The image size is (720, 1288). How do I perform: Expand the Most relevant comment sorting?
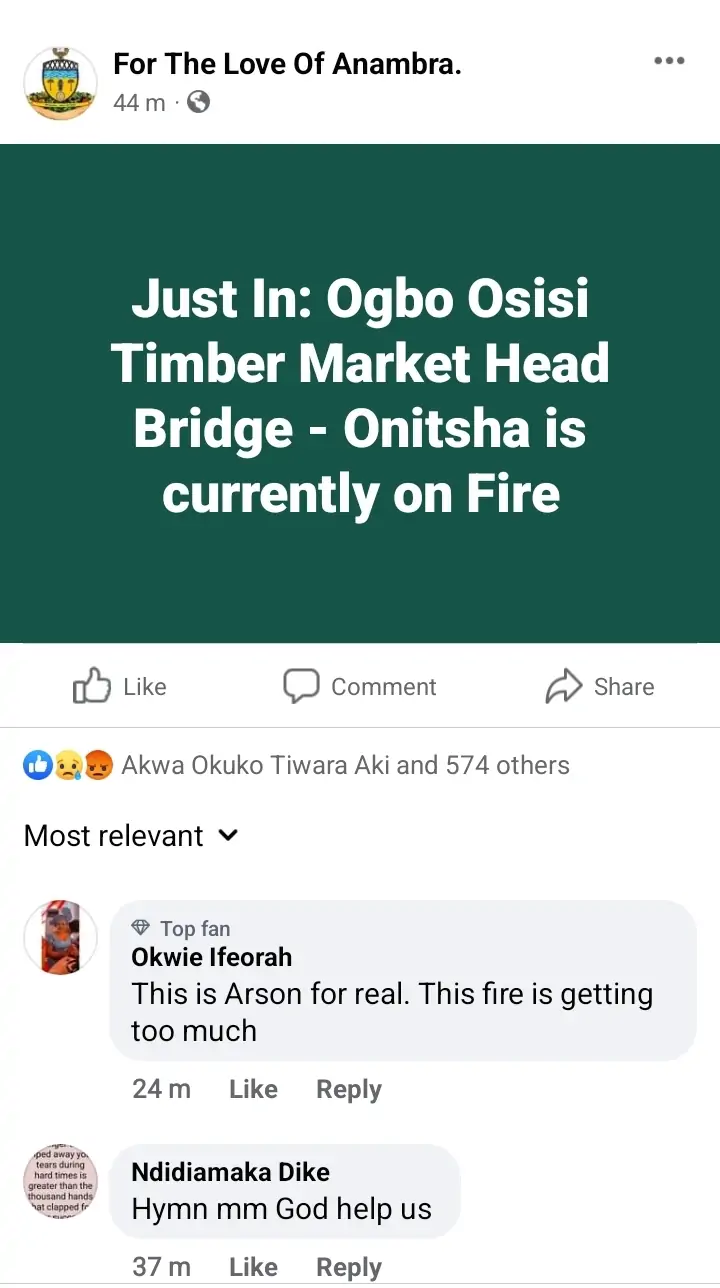click(x=130, y=836)
